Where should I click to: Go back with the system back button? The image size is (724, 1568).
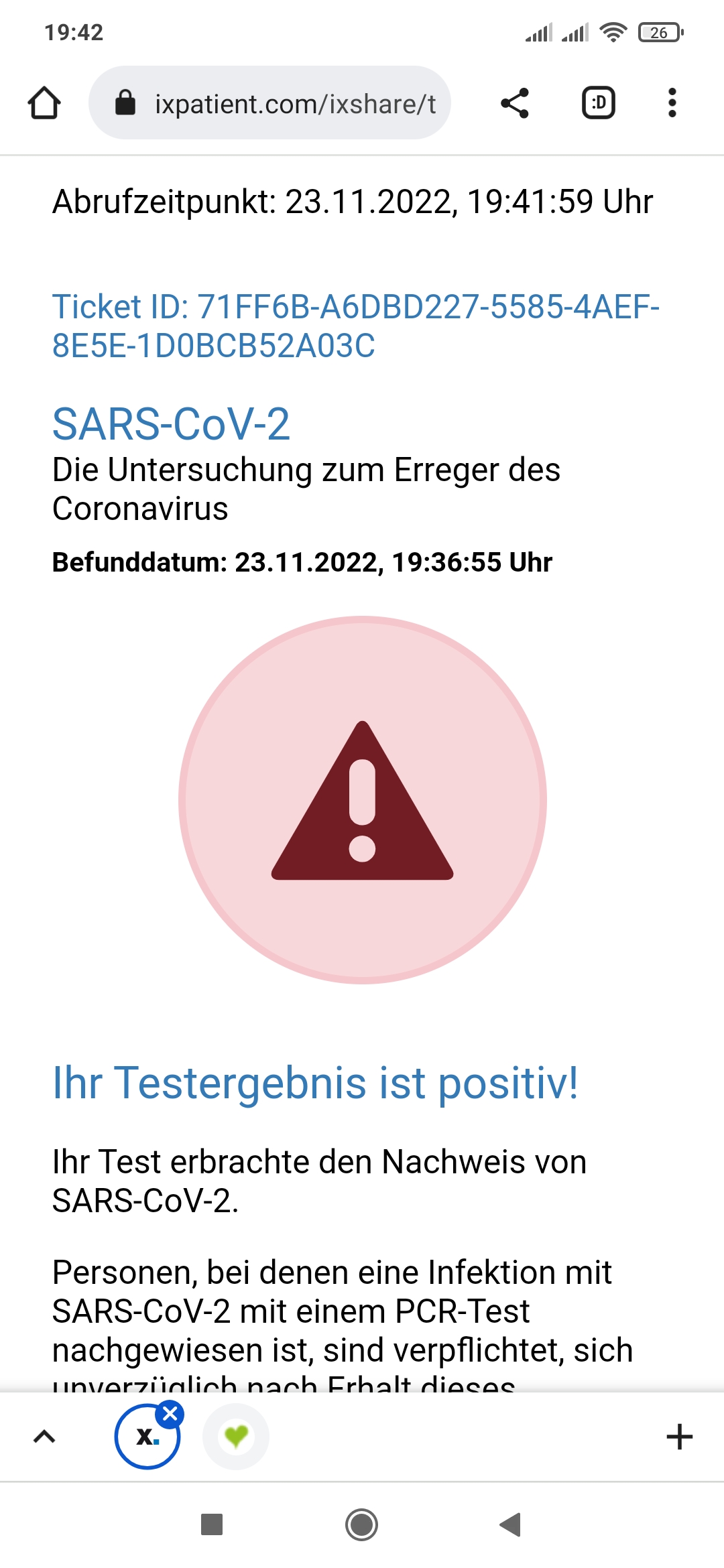(x=511, y=1524)
